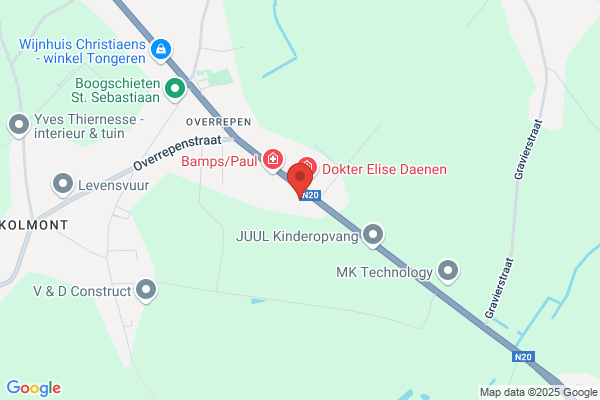Open the Wijnhuis Christiaens shop marker

point(161,50)
